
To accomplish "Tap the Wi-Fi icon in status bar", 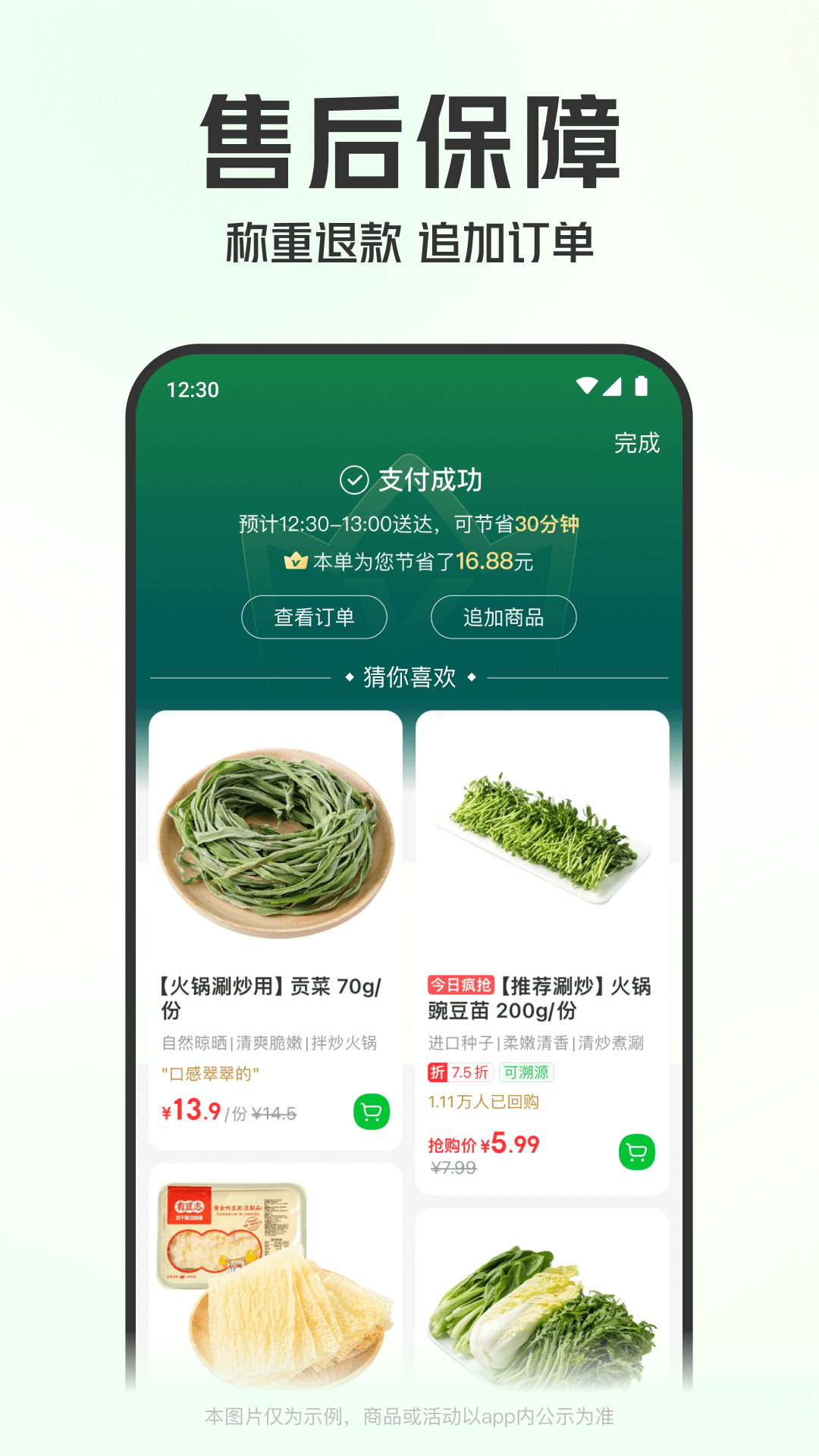I will click(x=588, y=388).
